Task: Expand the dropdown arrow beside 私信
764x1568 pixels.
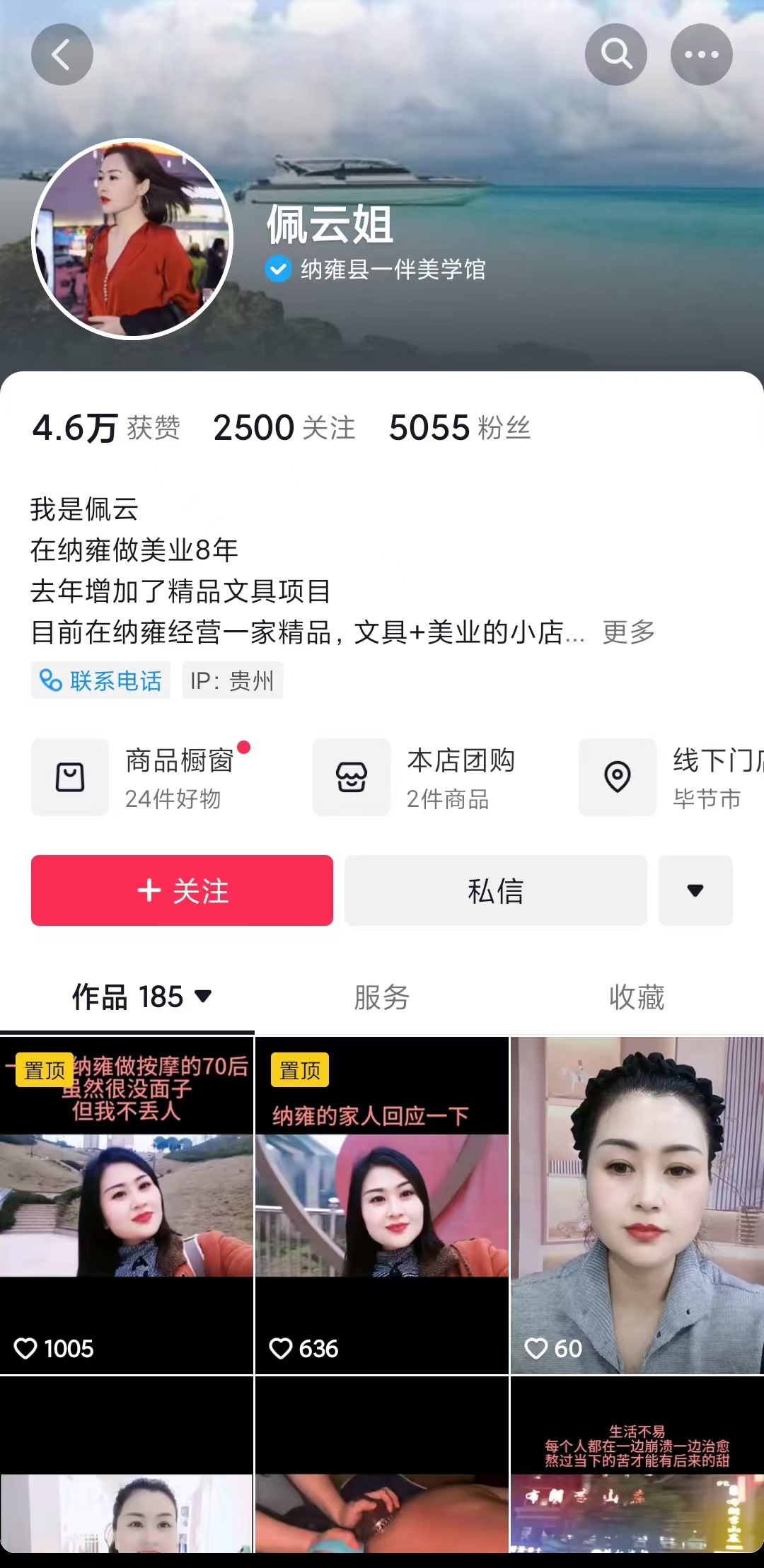Action: point(695,890)
